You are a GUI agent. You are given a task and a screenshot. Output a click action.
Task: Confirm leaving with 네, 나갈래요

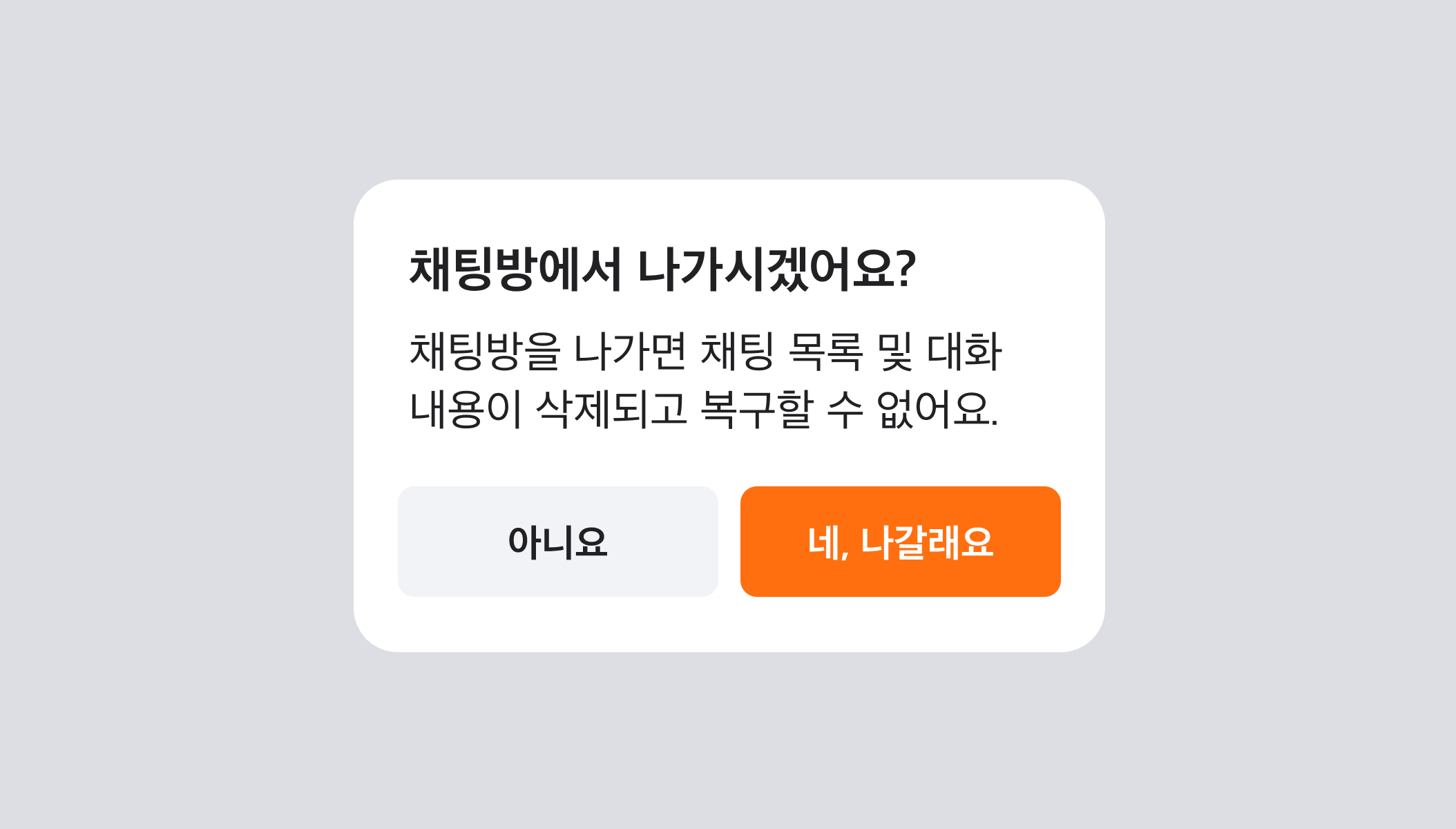(900, 542)
